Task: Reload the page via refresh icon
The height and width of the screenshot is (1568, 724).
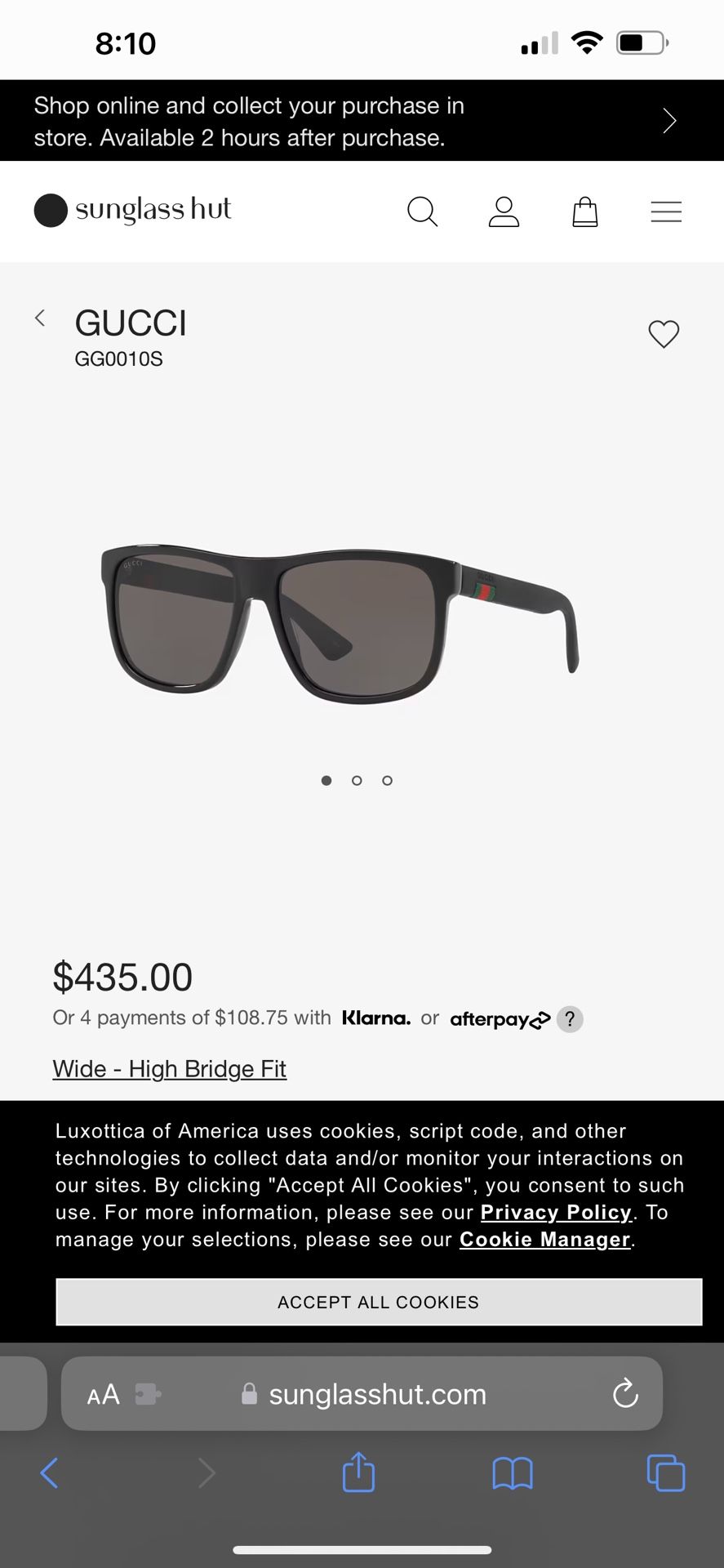Action: 624,1393
